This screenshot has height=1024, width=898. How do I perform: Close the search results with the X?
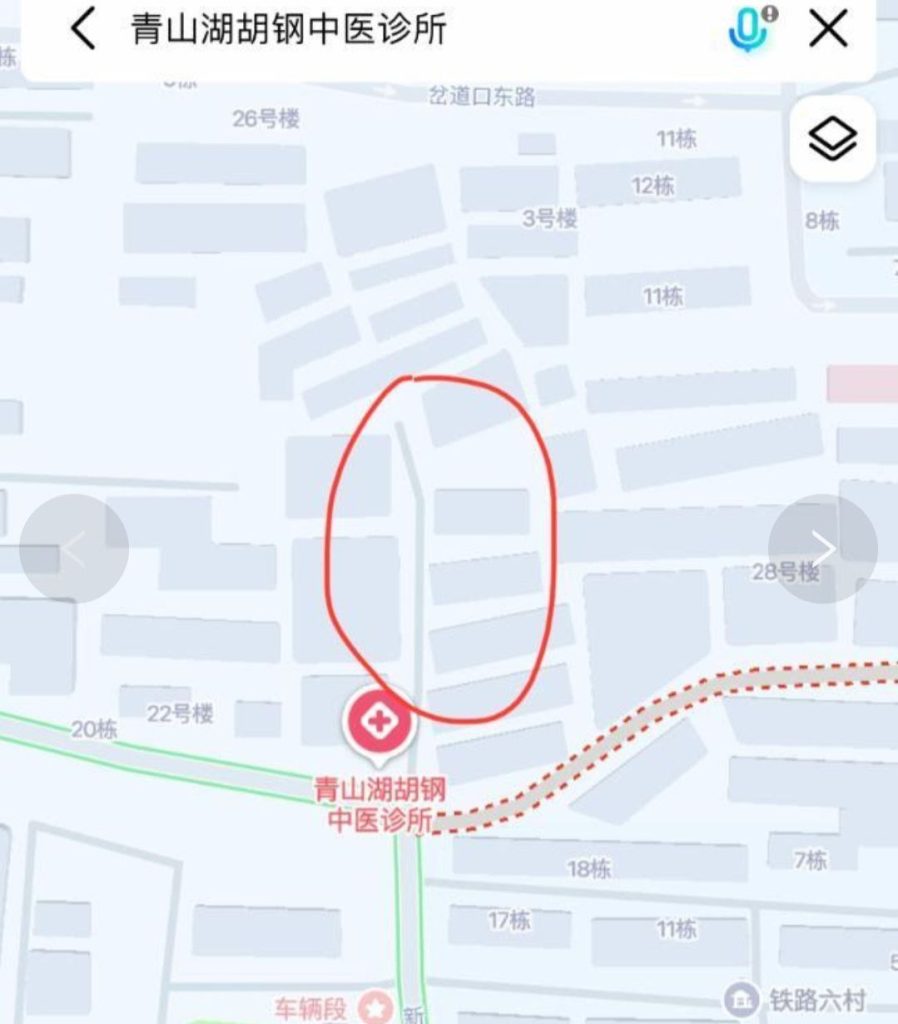coord(828,29)
